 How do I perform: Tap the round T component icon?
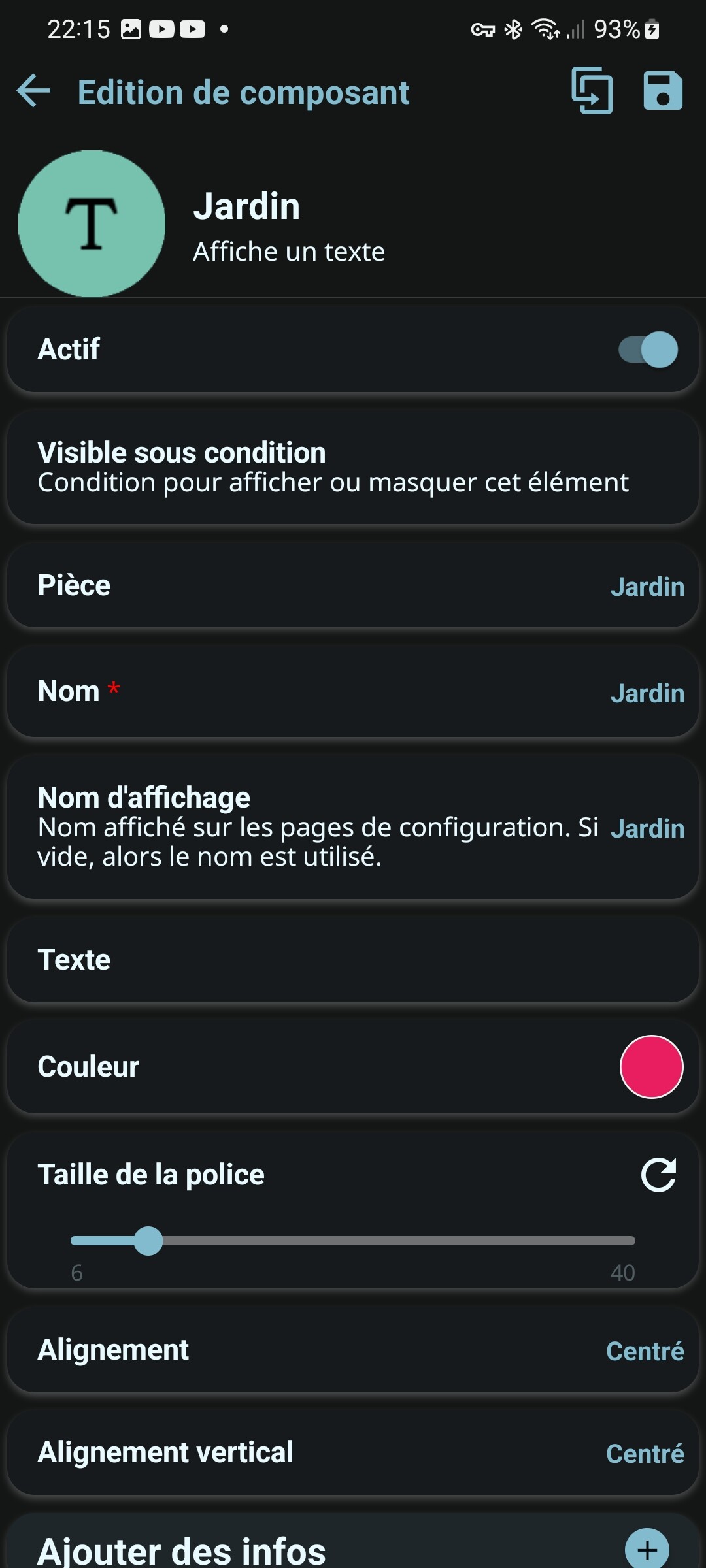92,224
